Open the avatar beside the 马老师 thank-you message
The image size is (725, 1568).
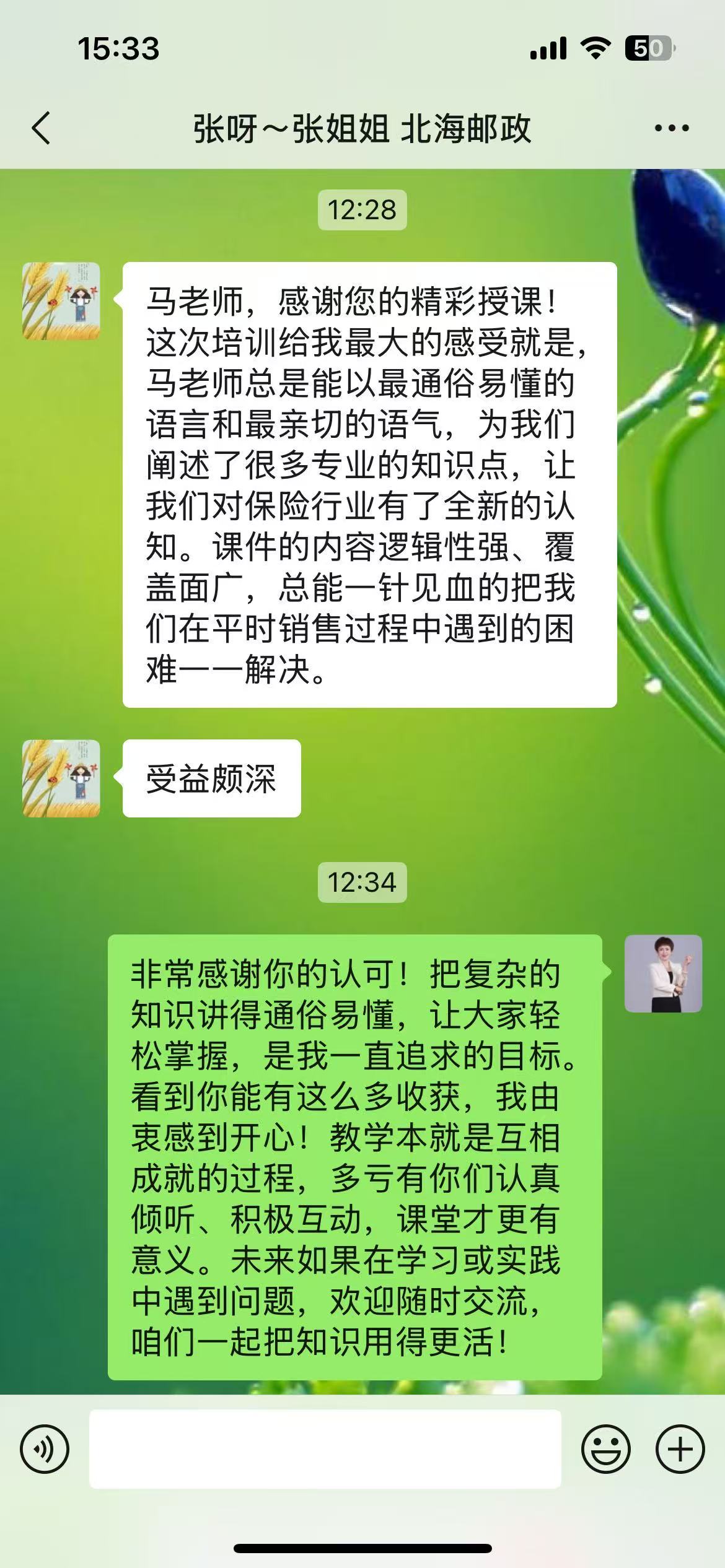61,301
